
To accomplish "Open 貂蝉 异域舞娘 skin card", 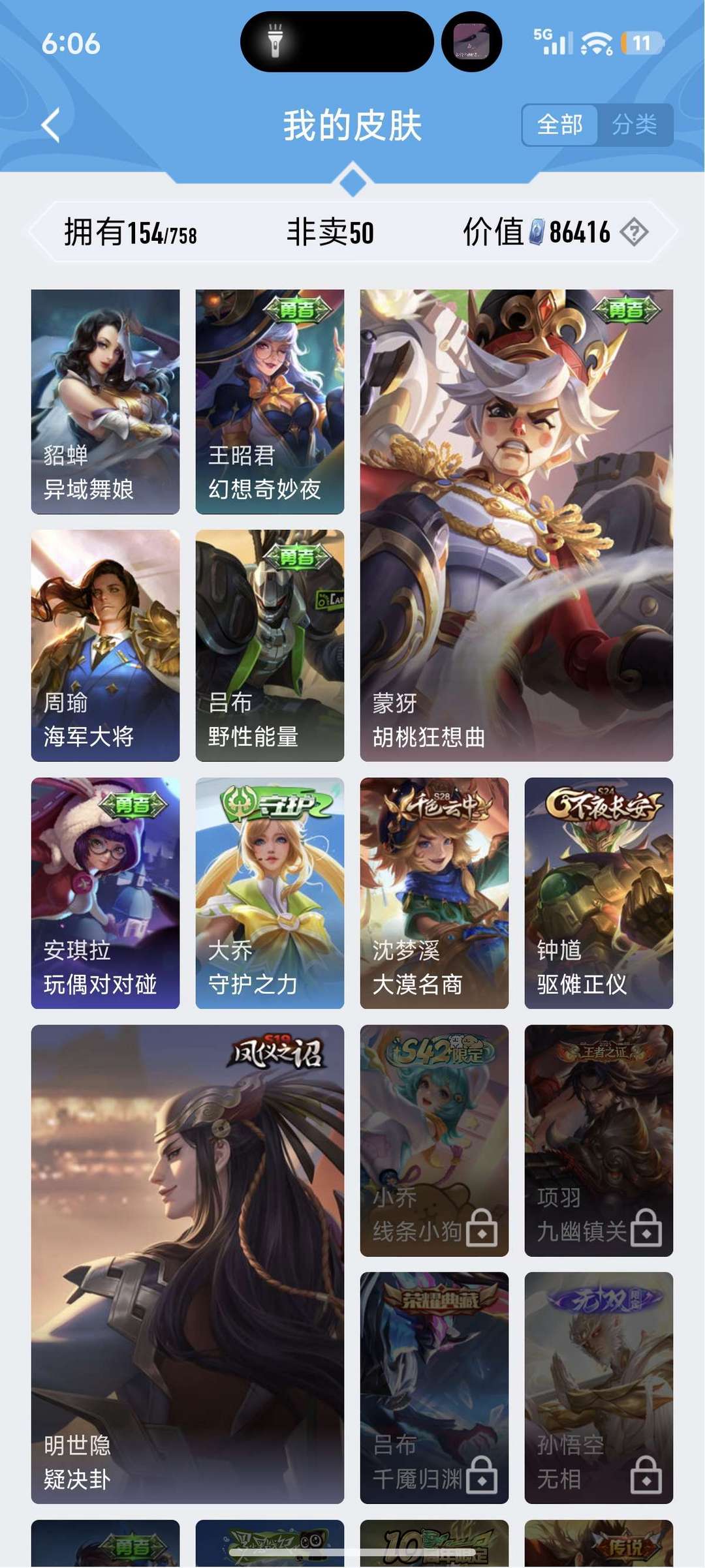I will (x=105, y=401).
